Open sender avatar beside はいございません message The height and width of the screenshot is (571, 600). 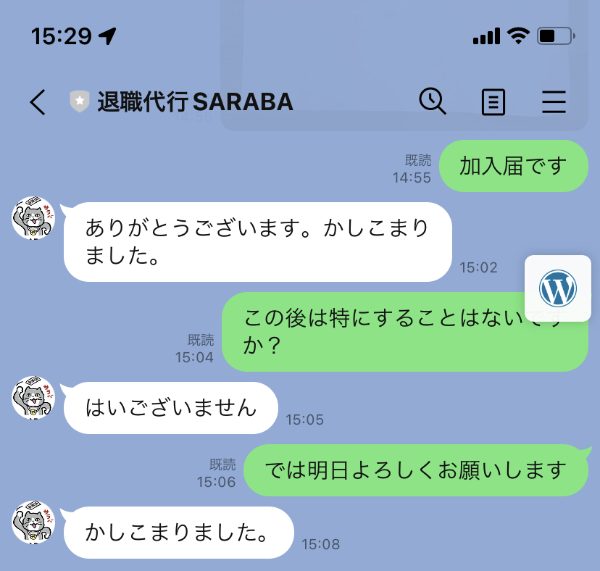tap(33, 397)
